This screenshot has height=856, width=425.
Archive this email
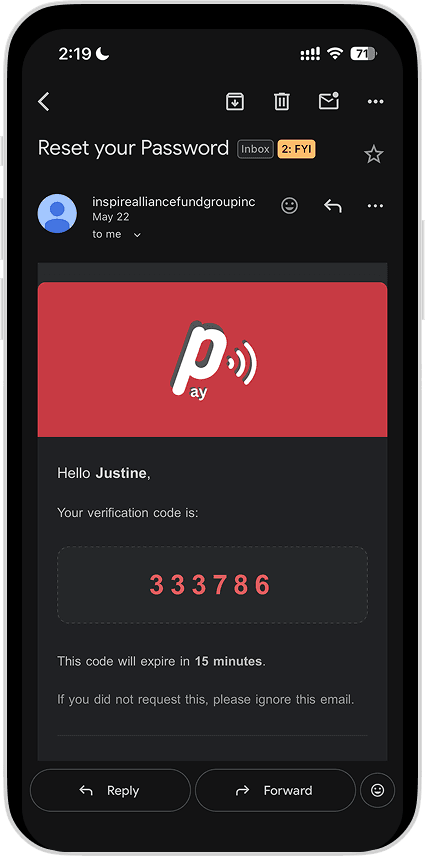coord(235,102)
